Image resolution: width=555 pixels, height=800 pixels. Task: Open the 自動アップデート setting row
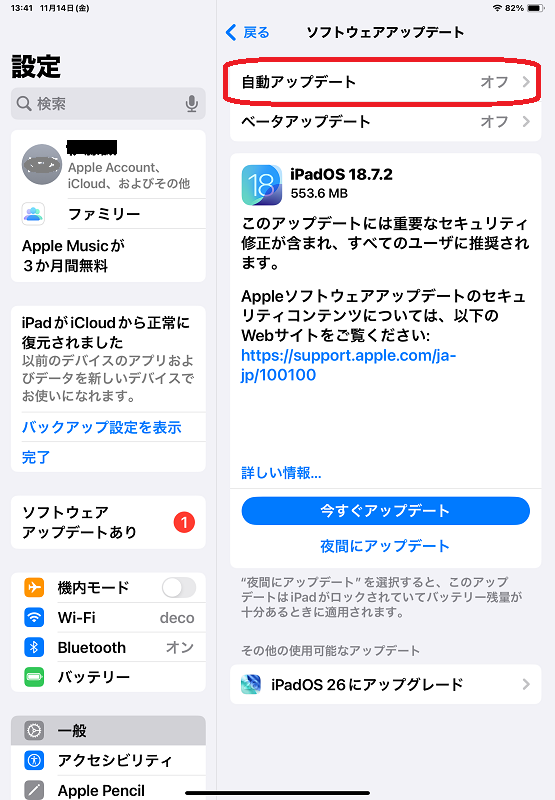(x=385, y=82)
